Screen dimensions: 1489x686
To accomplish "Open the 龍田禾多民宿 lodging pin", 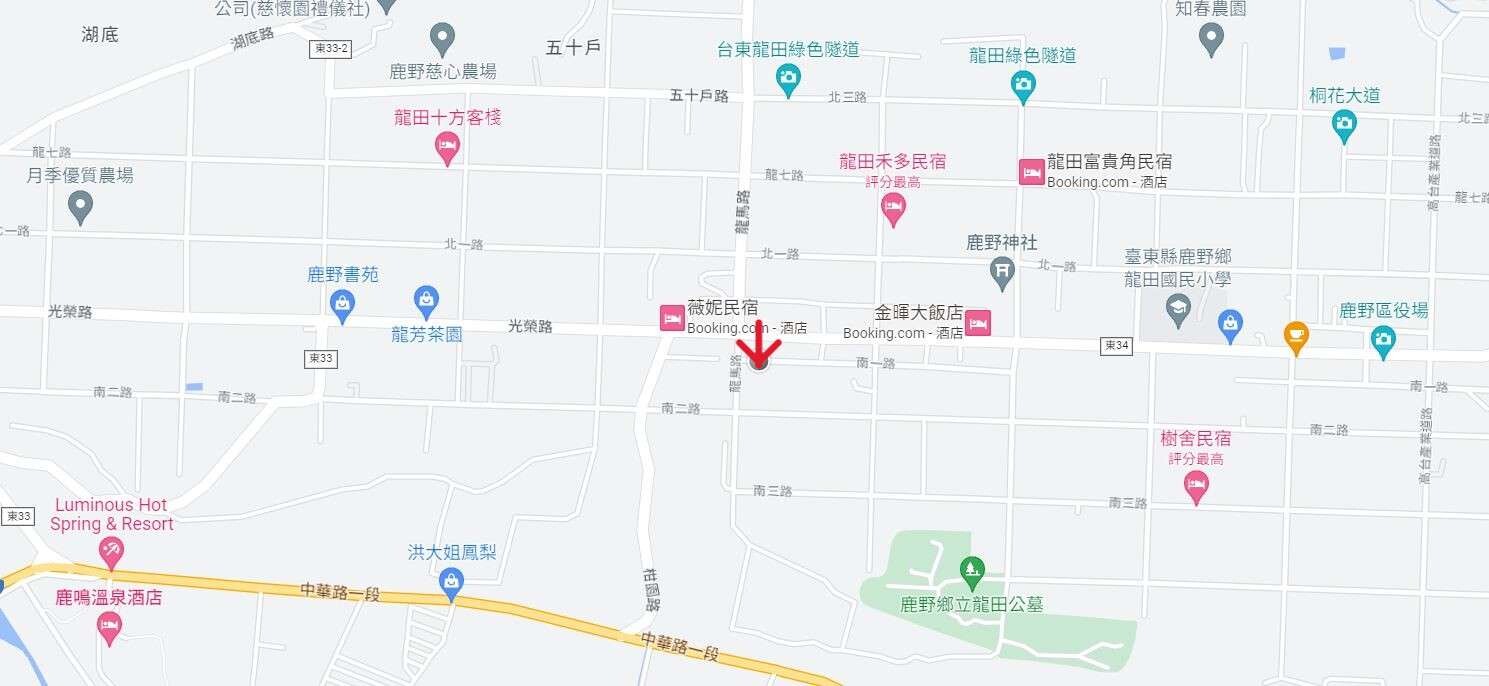I will (893, 208).
